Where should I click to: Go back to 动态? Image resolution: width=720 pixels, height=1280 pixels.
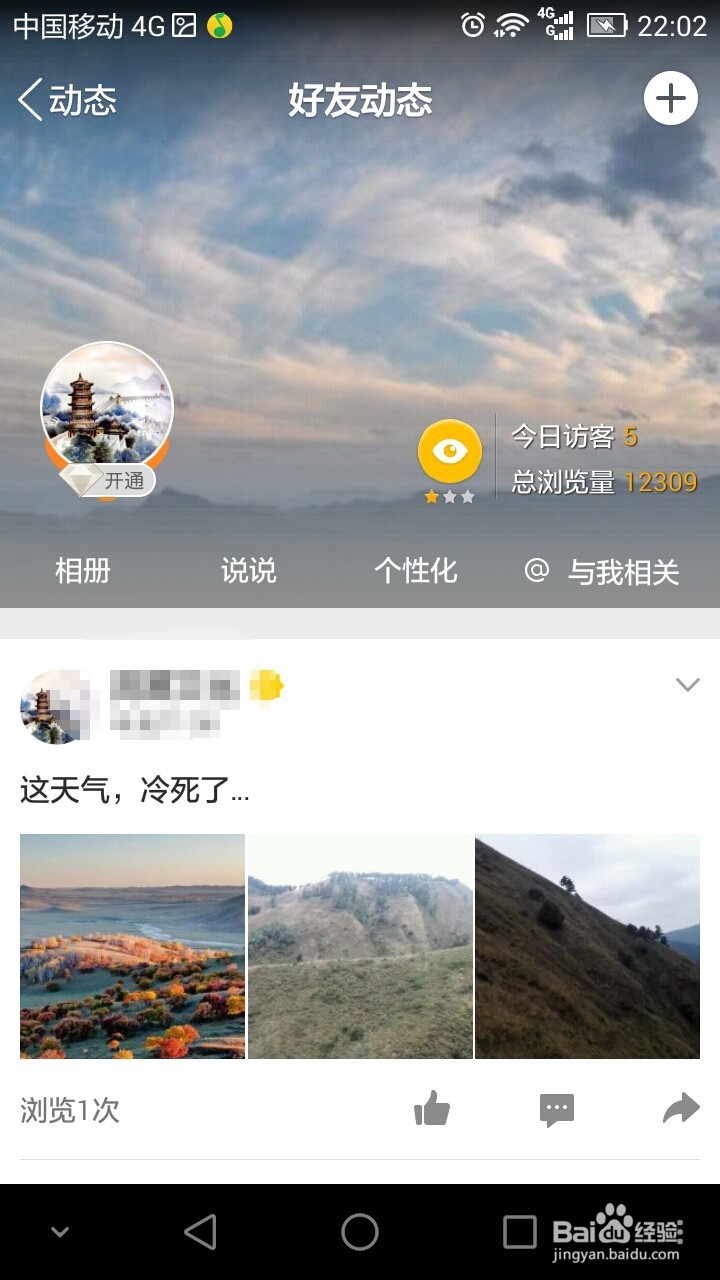(66, 101)
